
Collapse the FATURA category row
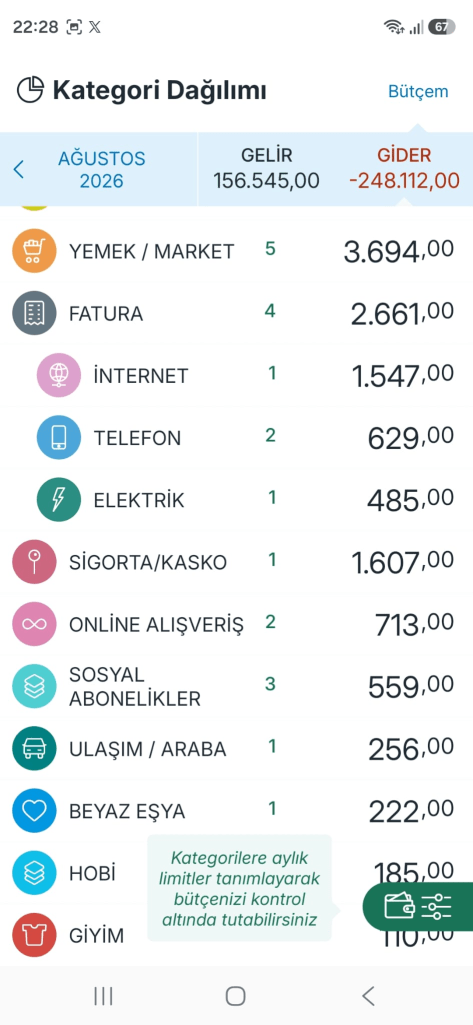tap(236, 314)
